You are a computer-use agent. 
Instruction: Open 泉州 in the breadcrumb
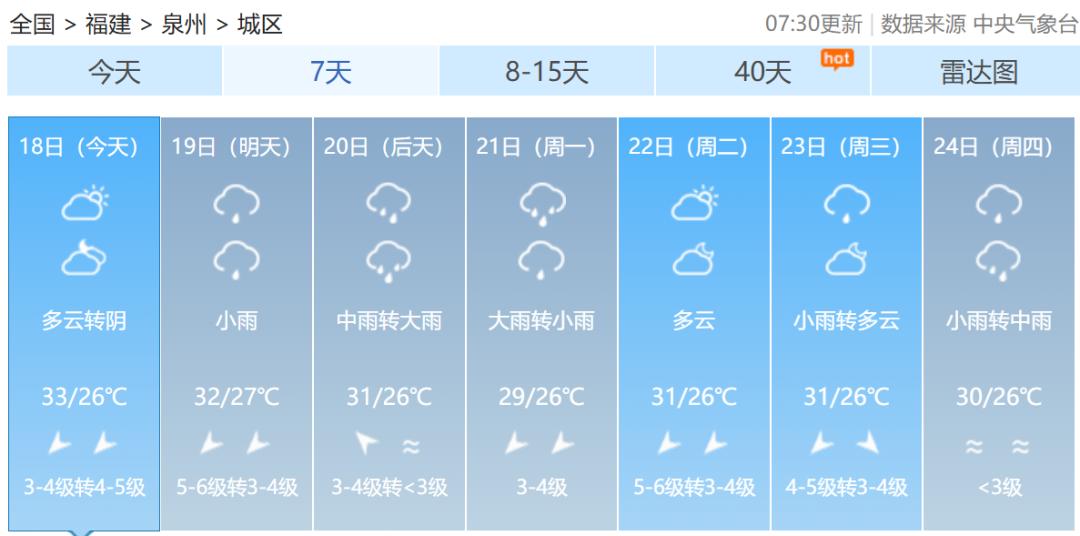click(184, 25)
